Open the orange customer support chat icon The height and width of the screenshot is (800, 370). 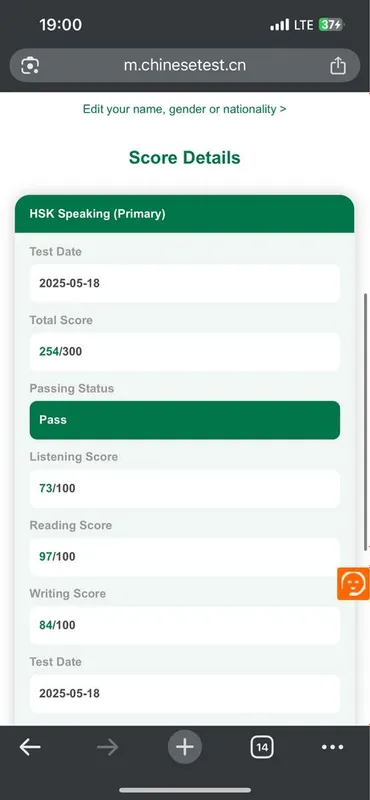click(353, 583)
